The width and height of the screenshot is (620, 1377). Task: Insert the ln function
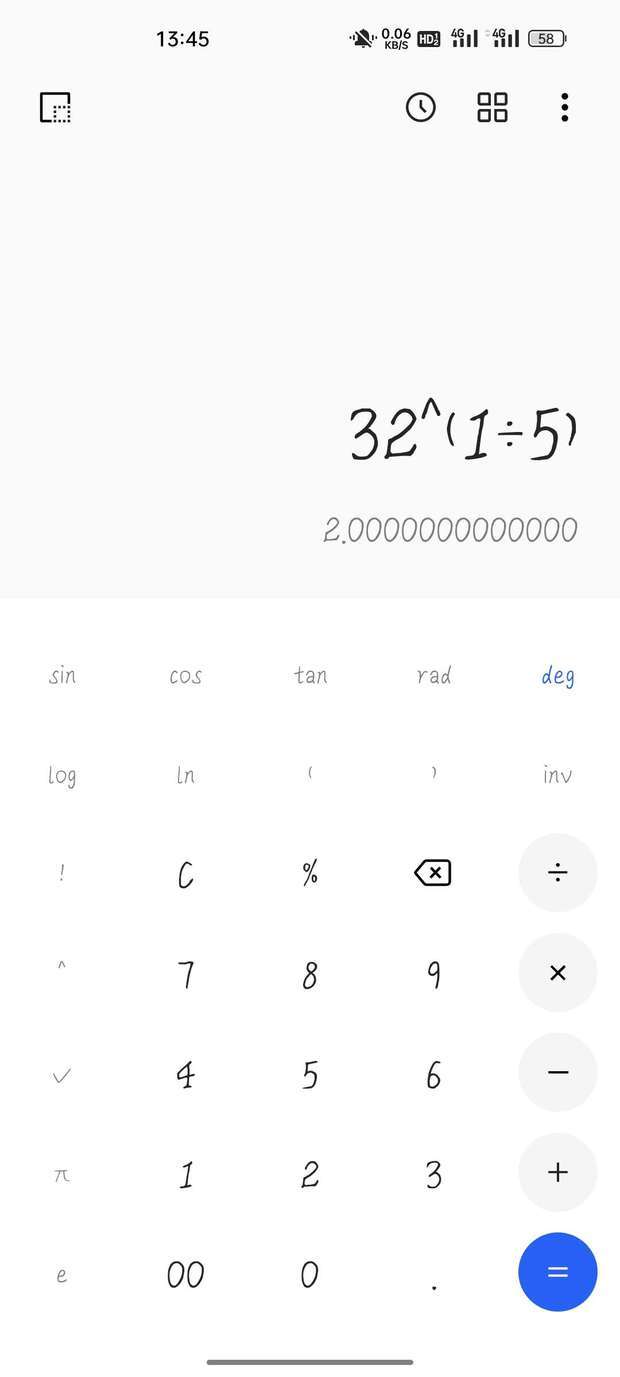pos(185,775)
